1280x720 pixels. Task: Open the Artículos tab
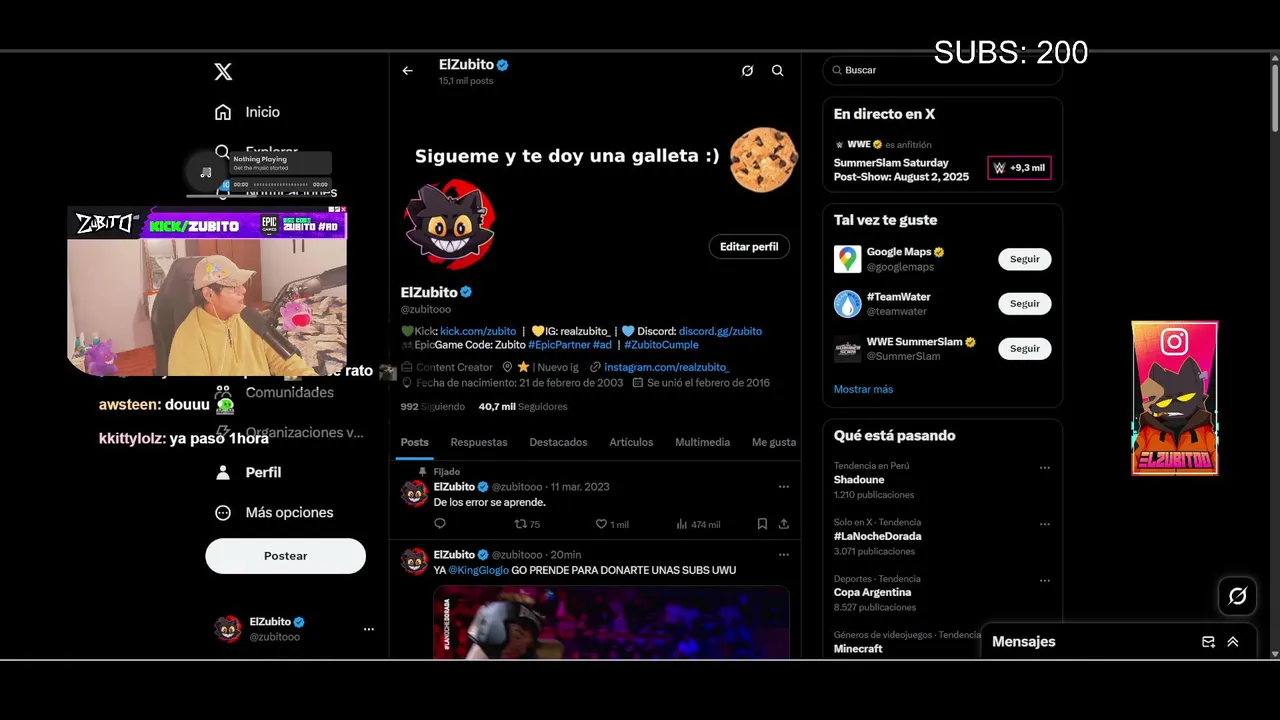631,442
